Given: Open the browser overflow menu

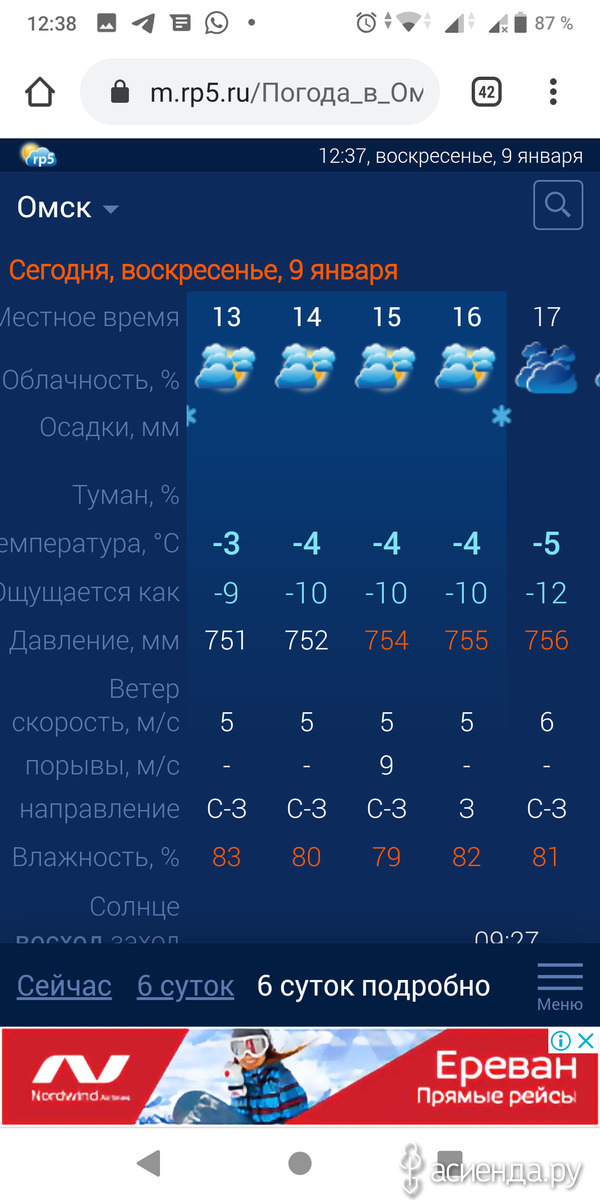Looking at the screenshot, I should [x=553, y=93].
